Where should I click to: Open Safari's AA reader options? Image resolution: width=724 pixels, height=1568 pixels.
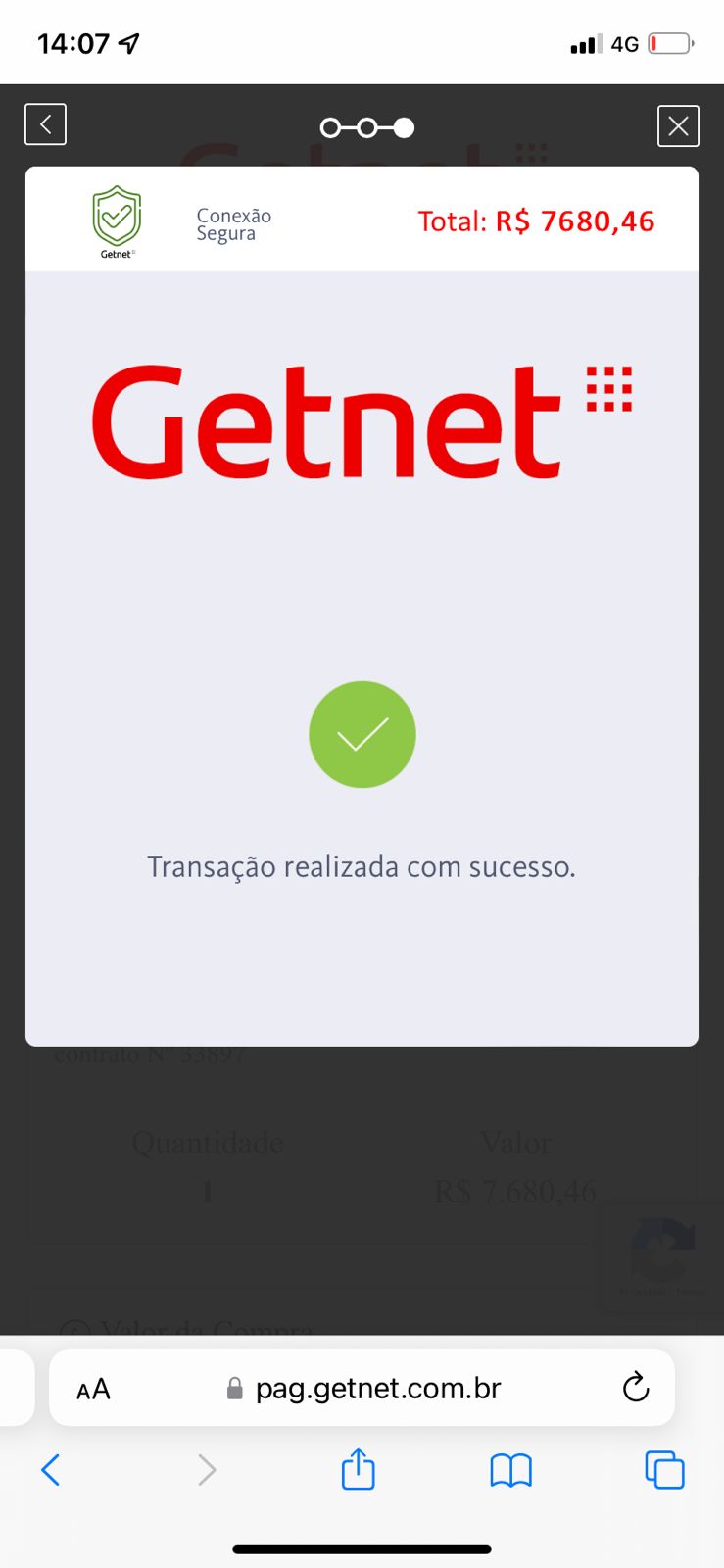pyautogui.click(x=93, y=1389)
